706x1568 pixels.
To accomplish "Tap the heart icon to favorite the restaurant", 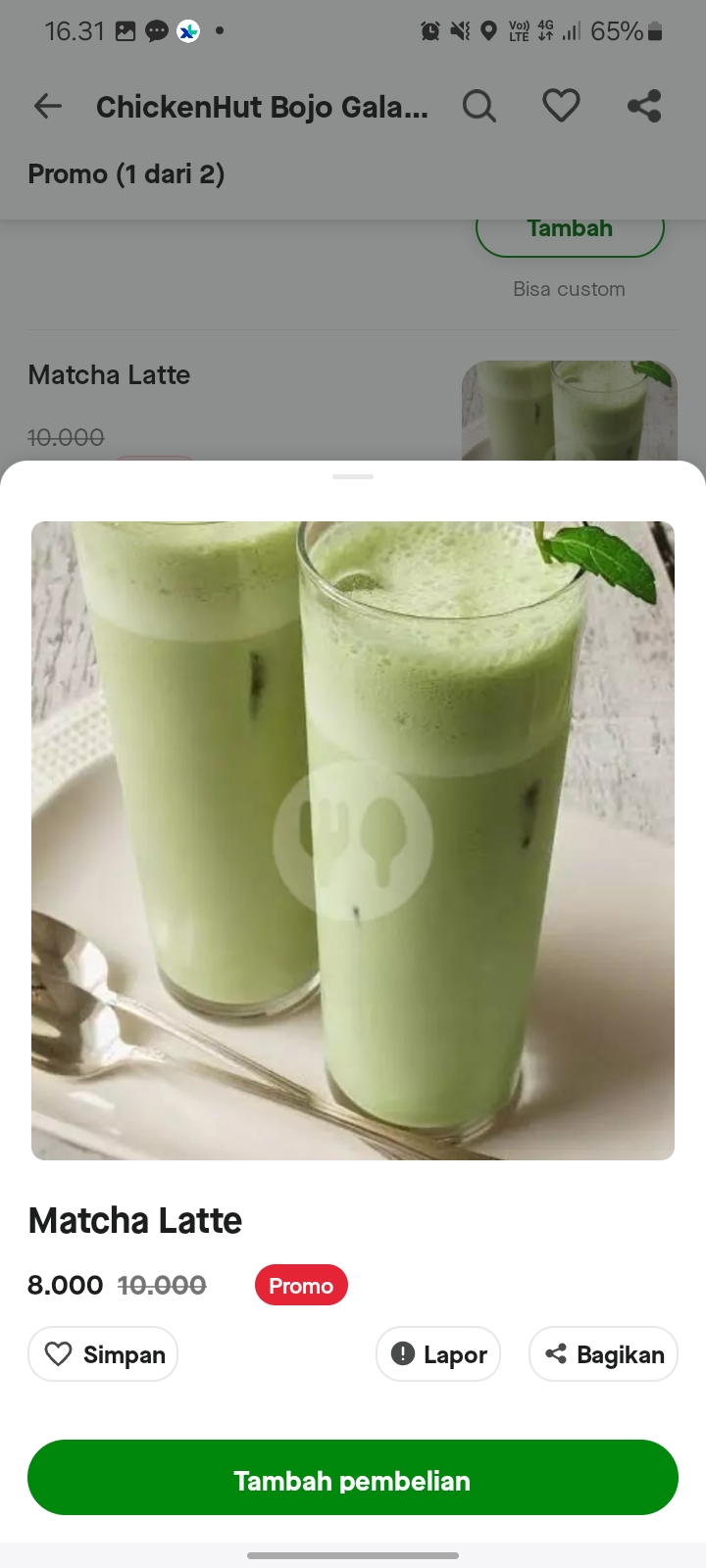I will (x=561, y=106).
